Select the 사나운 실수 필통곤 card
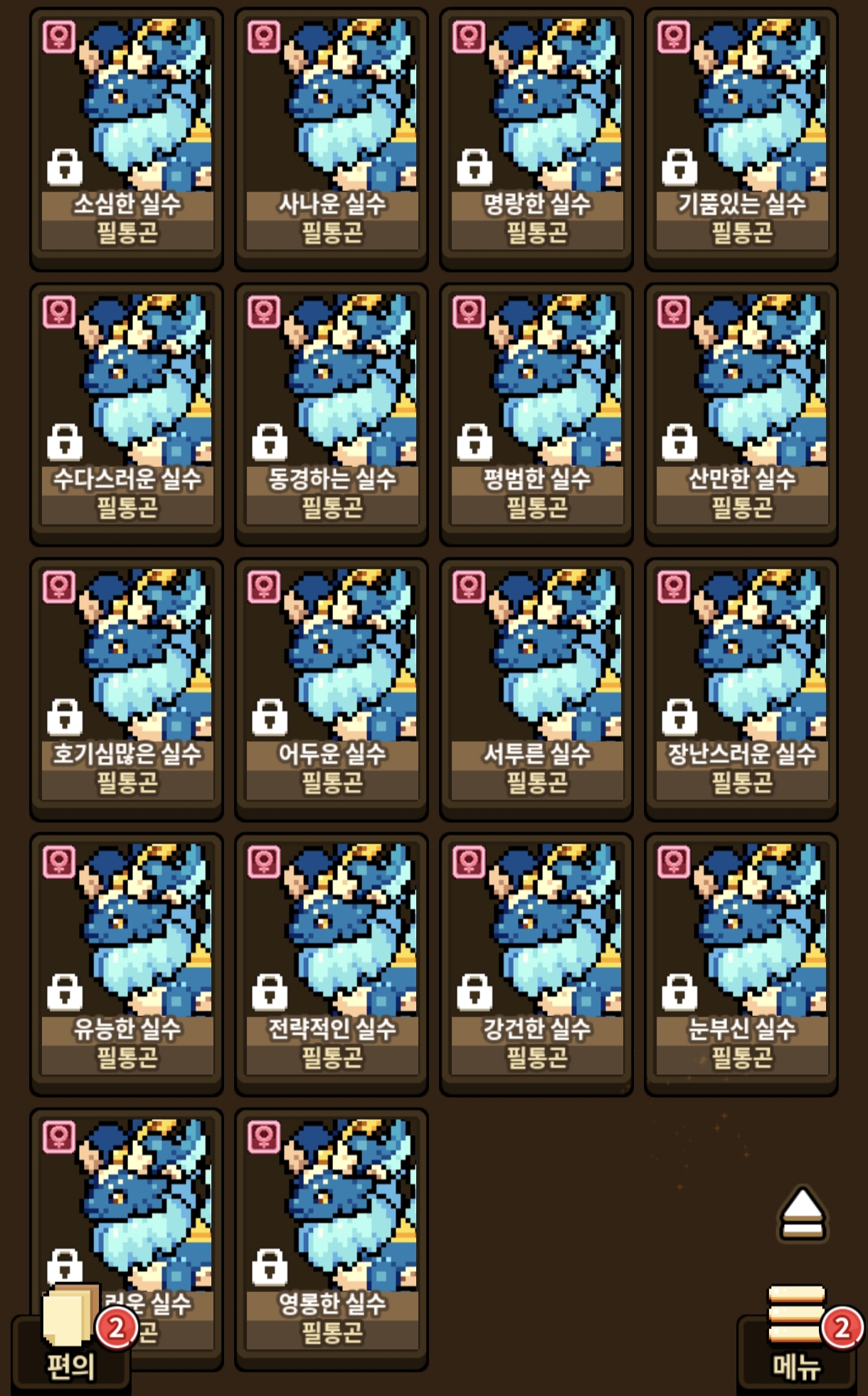This screenshot has width=868, height=1396. click(x=332, y=140)
